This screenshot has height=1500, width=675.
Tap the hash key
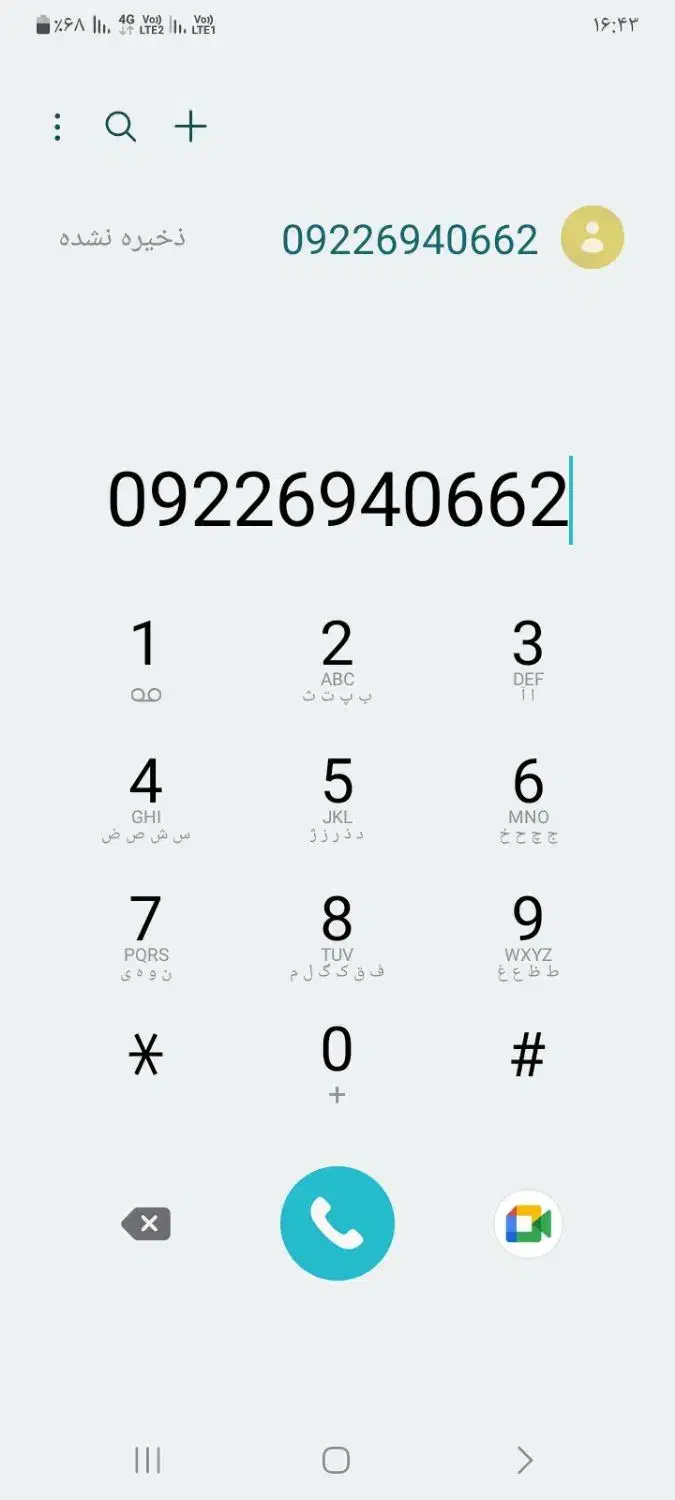(528, 1056)
